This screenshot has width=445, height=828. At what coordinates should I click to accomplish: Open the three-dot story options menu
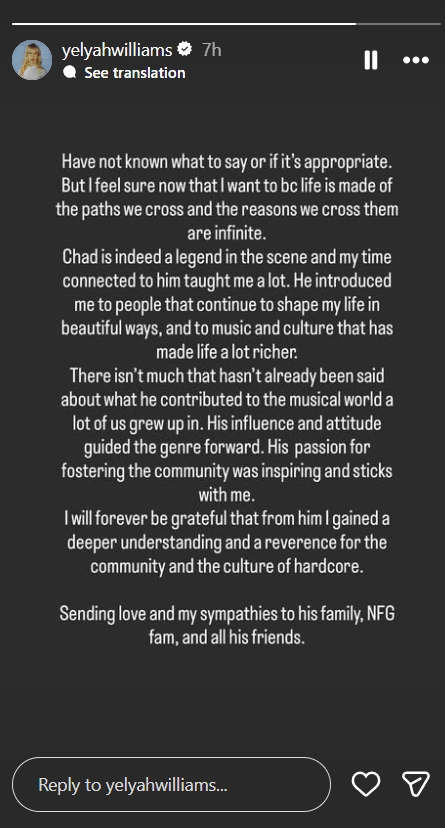pyautogui.click(x=416, y=60)
